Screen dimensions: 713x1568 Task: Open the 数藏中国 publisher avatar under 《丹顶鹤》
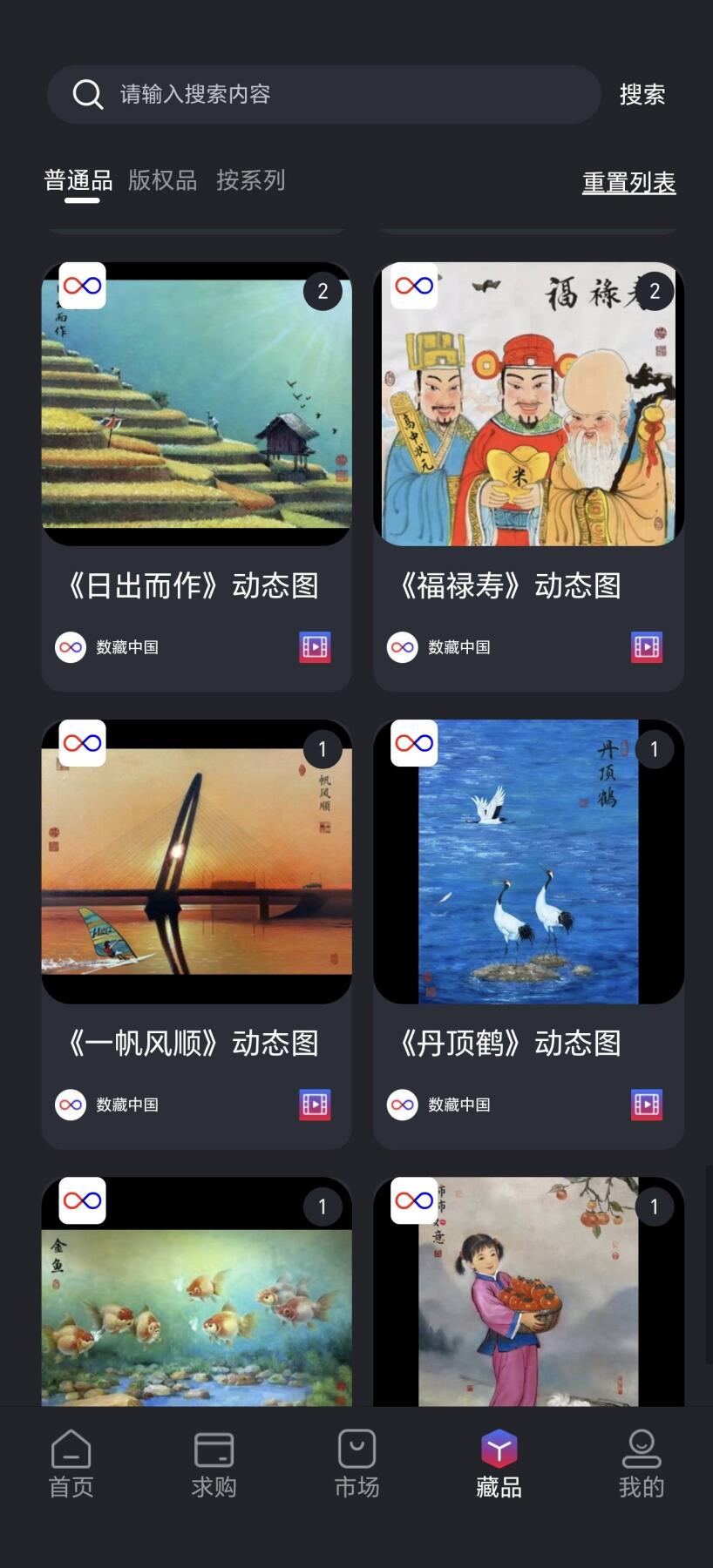pyautogui.click(x=402, y=1104)
